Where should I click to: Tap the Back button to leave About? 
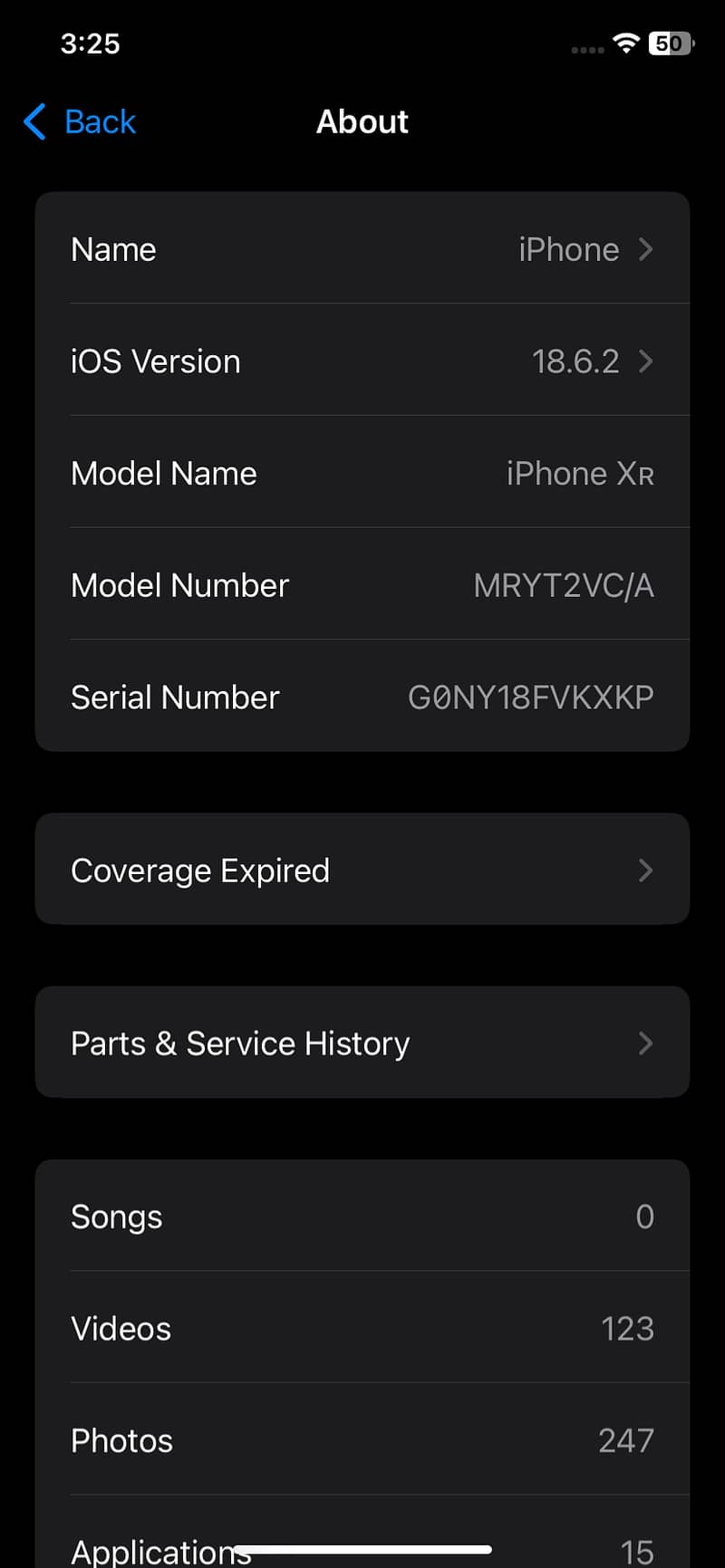[x=80, y=121]
